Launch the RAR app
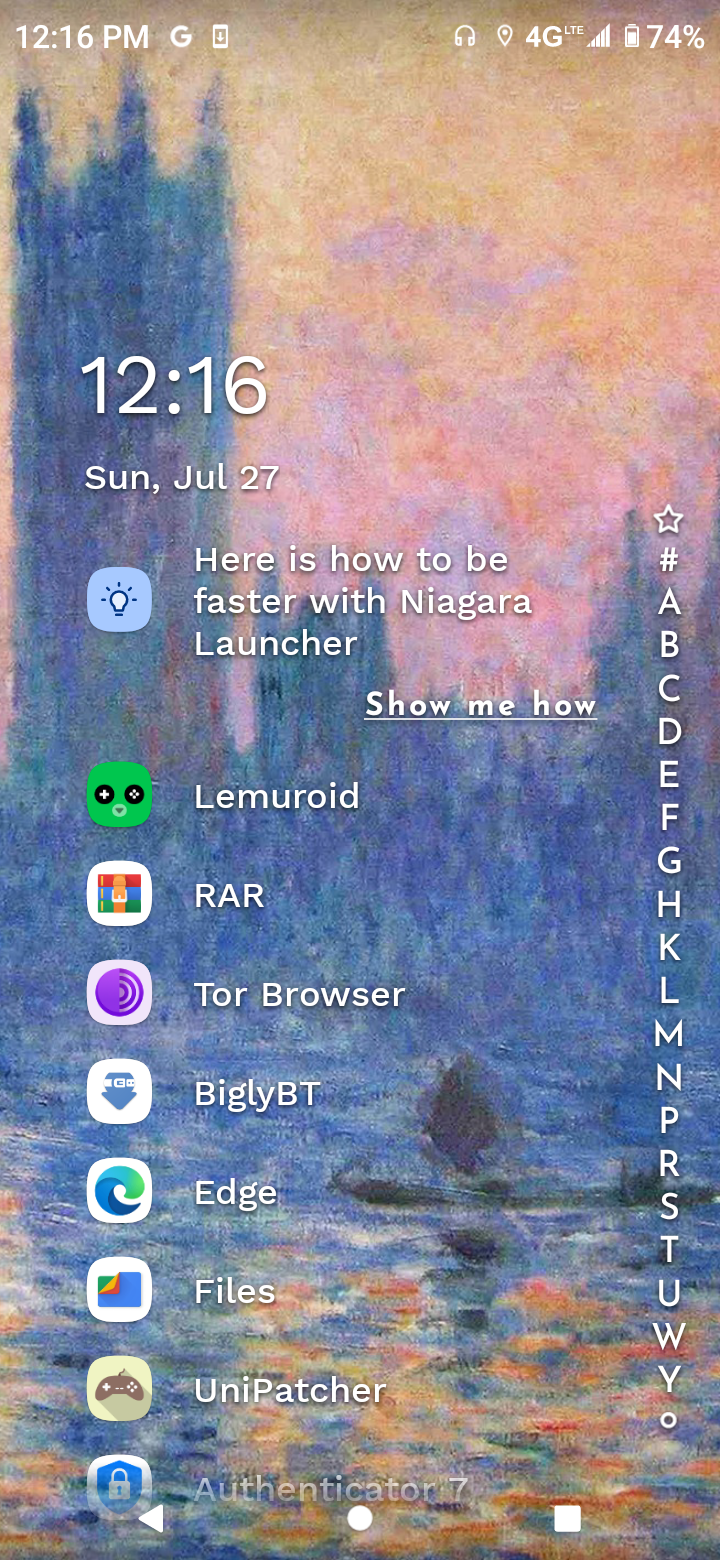 click(x=229, y=895)
